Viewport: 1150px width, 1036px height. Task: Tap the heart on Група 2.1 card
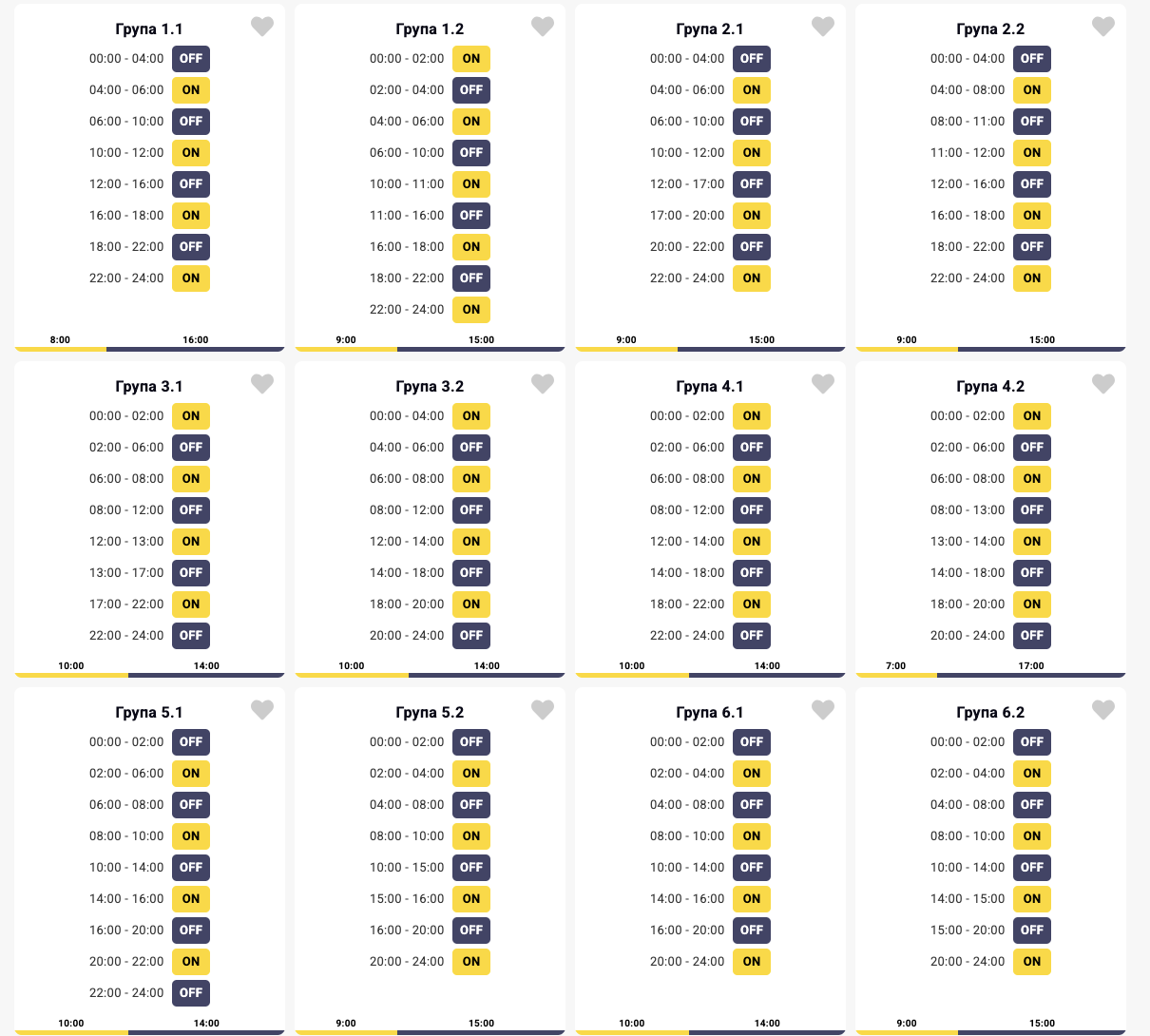coord(823,27)
